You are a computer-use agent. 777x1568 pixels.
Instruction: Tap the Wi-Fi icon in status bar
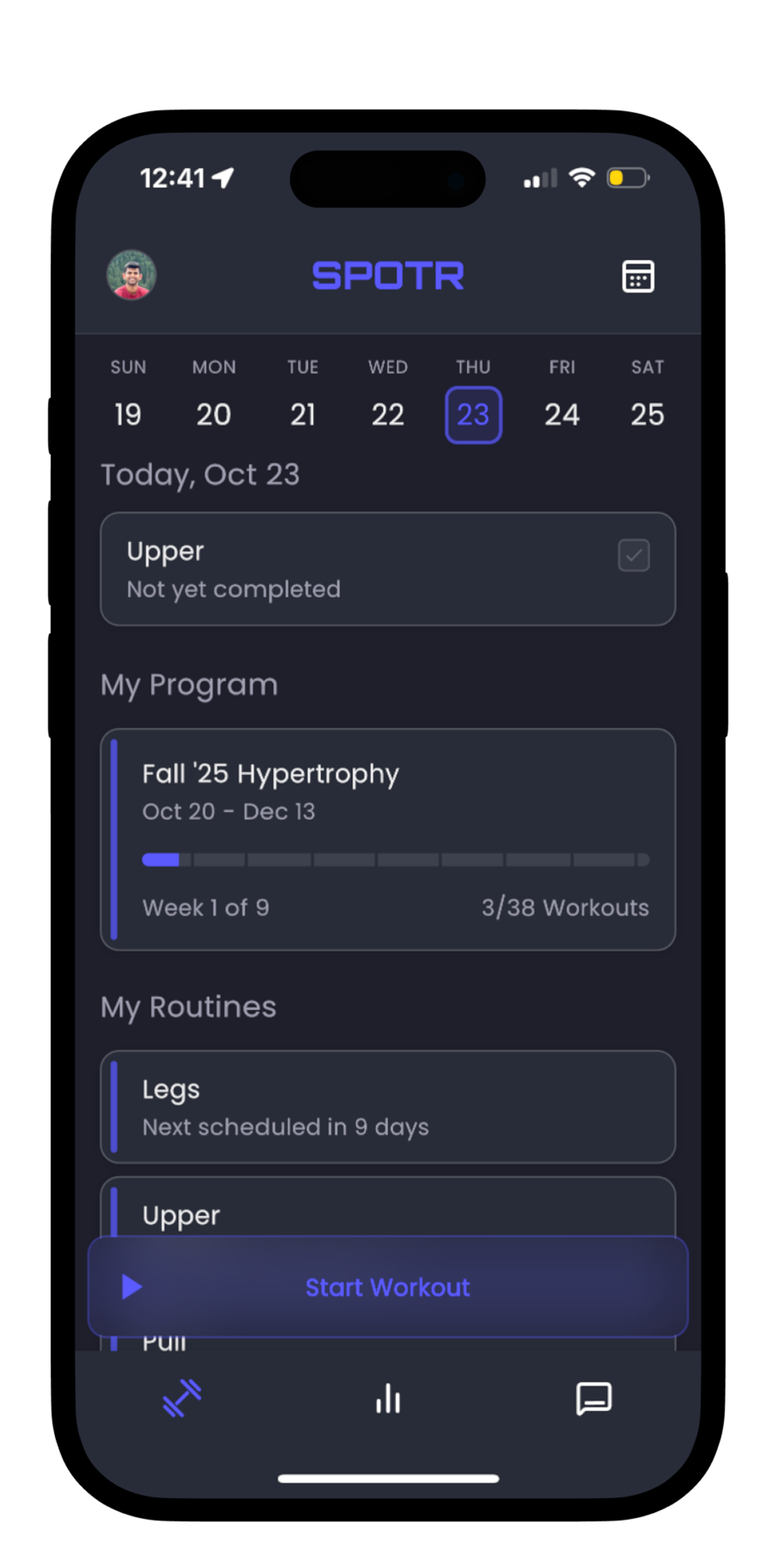pyautogui.click(x=582, y=177)
